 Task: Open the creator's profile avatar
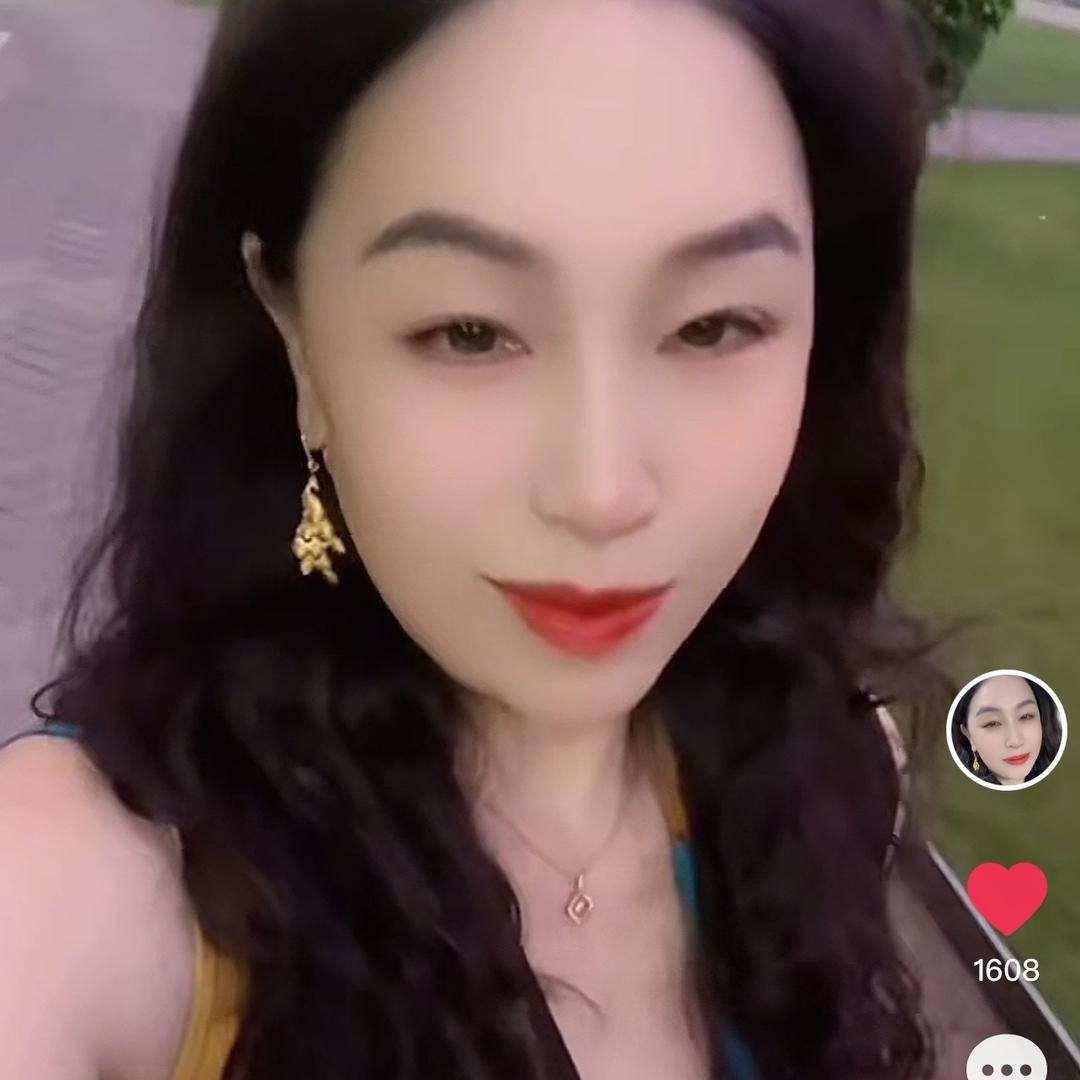point(1006,730)
